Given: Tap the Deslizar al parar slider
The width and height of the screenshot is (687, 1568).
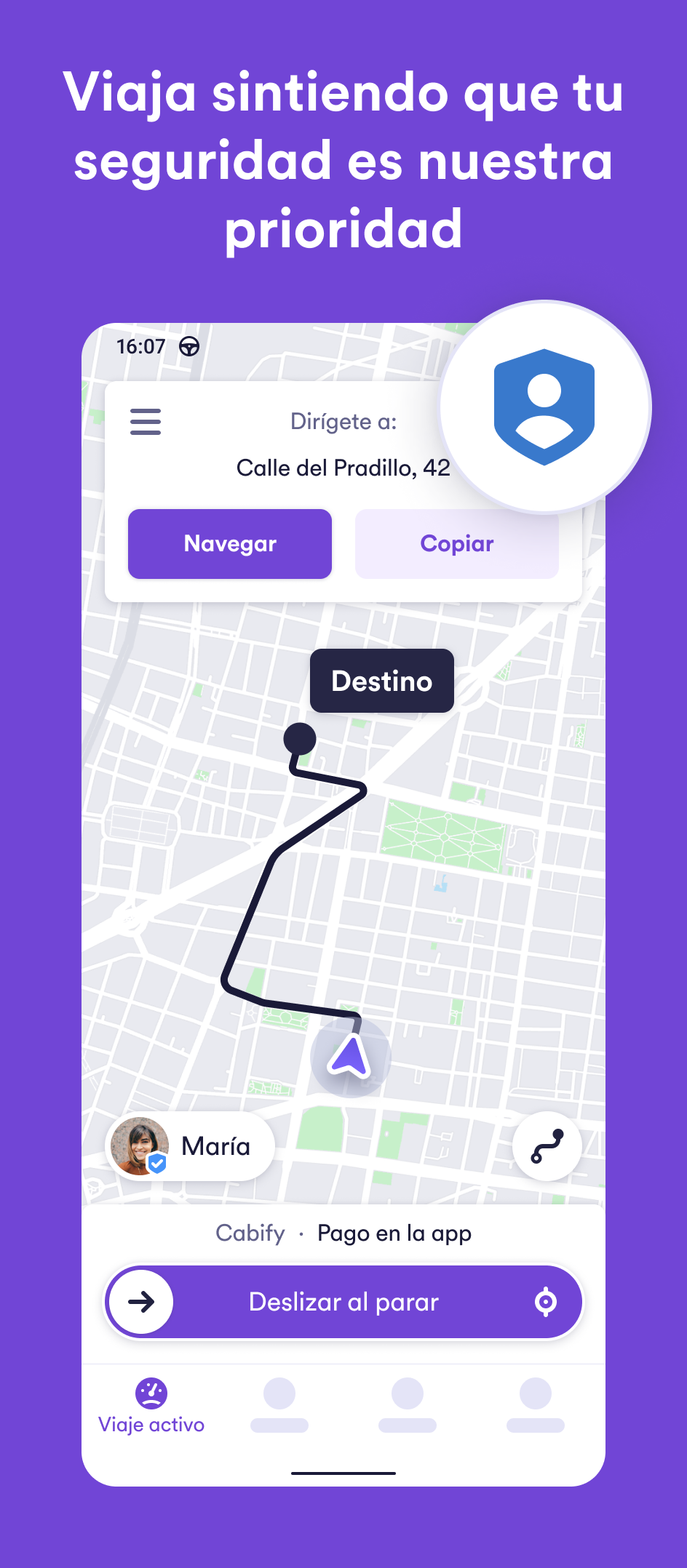Looking at the screenshot, I should click(x=343, y=1302).
